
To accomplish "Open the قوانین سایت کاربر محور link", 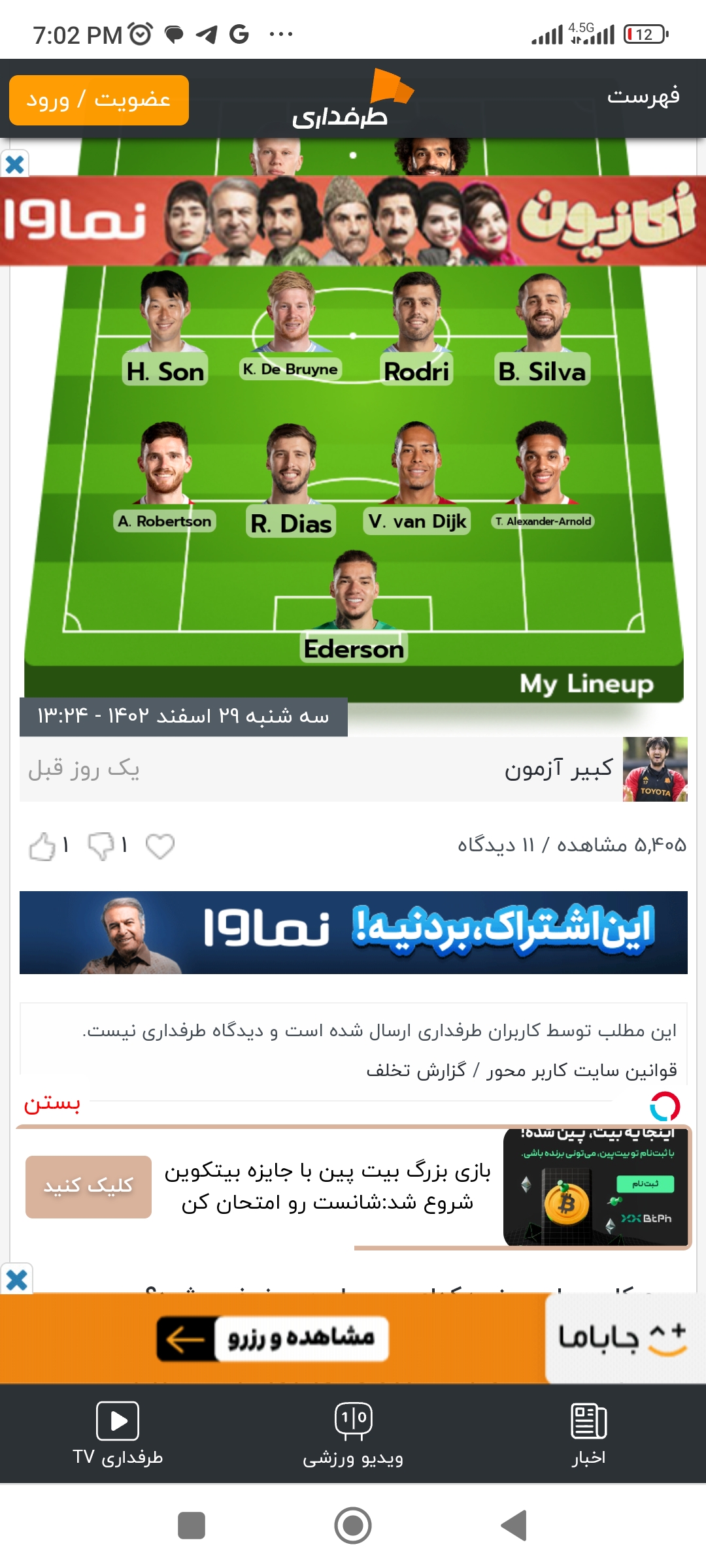I will 582,1070.
